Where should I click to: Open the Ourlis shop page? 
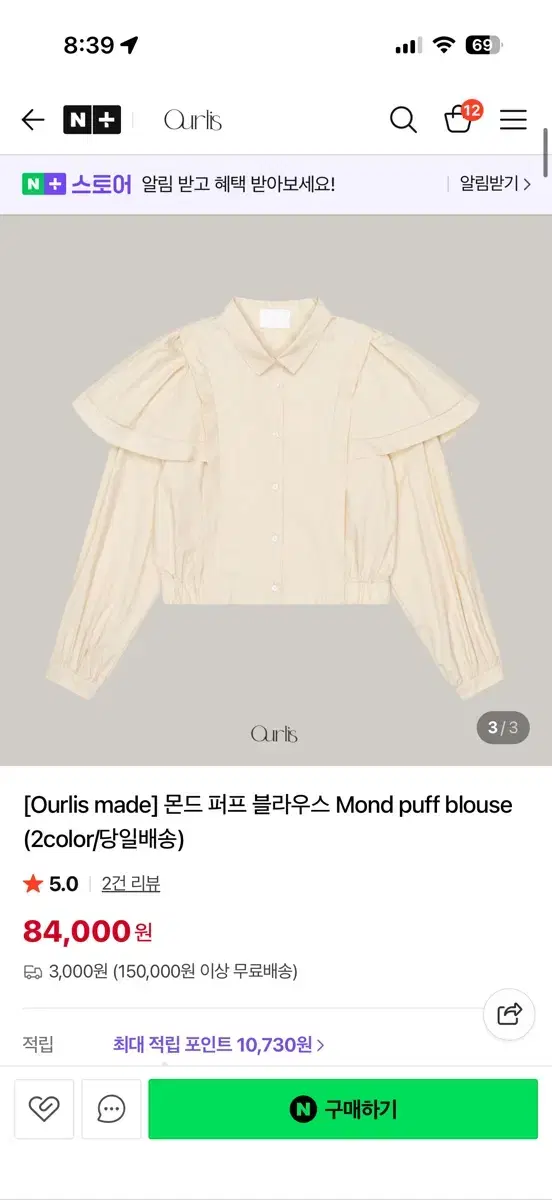pos(193,121)
